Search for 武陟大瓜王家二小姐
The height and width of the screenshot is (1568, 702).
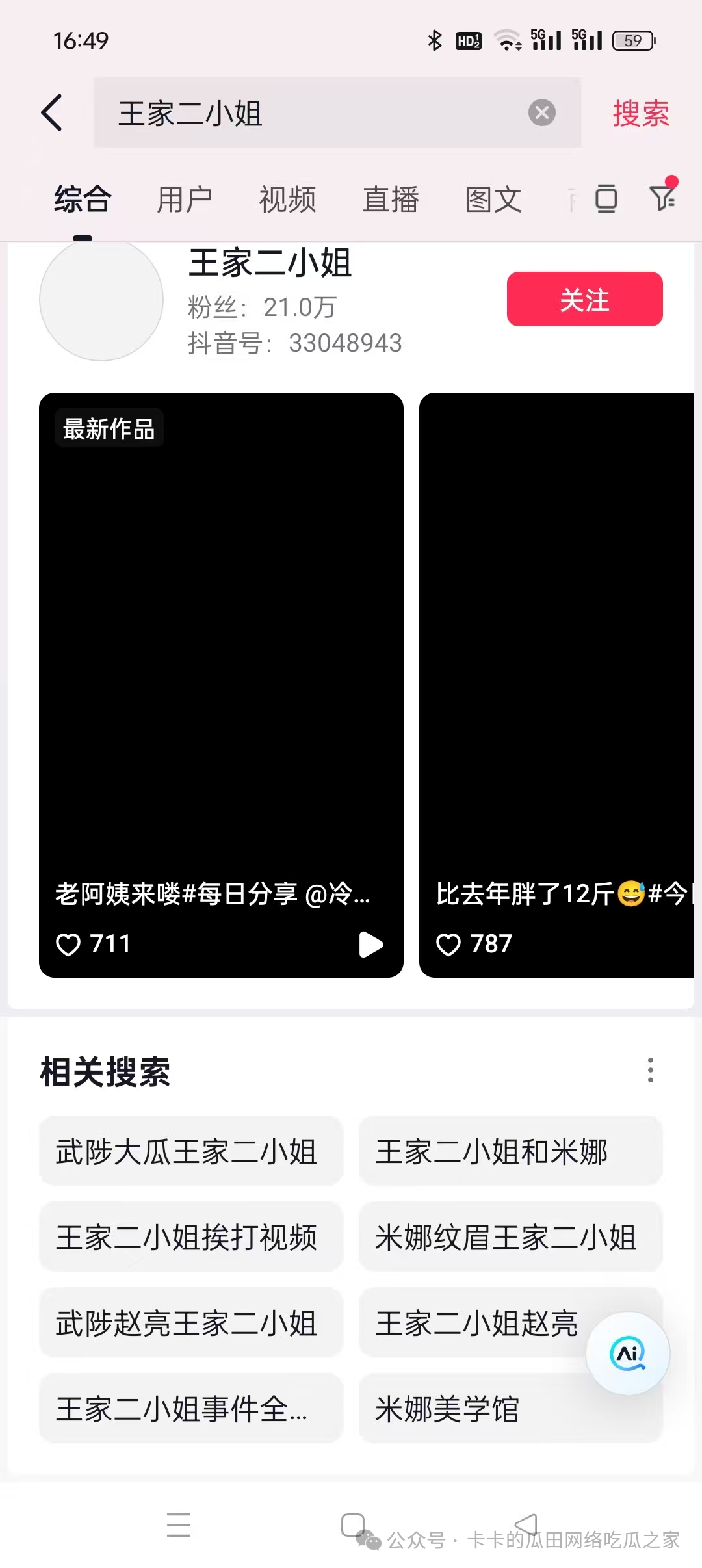[x=190, y=1151]
